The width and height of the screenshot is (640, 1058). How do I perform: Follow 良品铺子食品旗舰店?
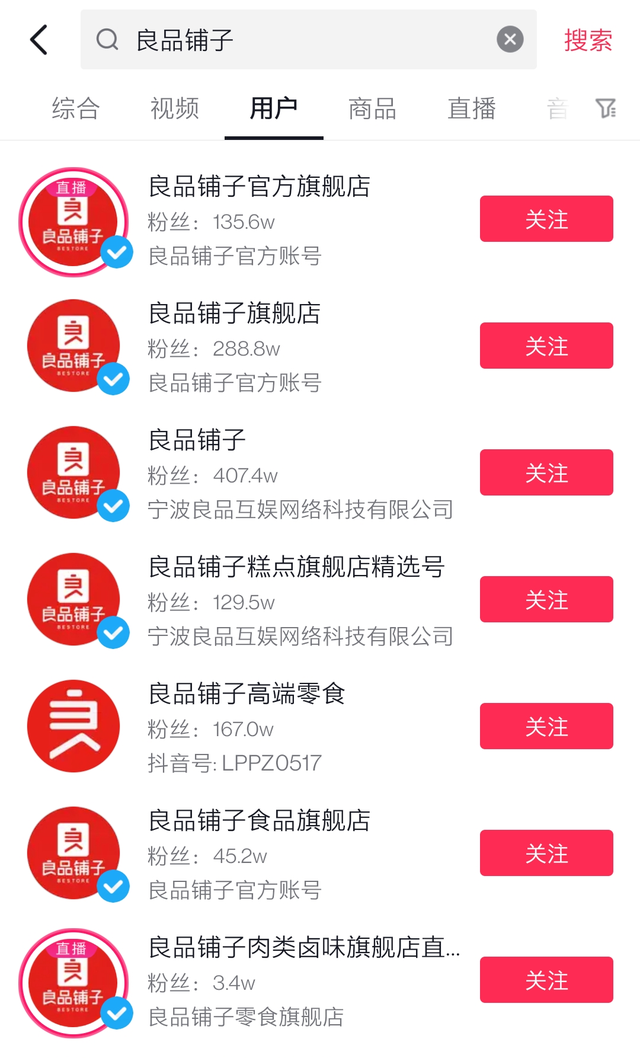[546, 854]
